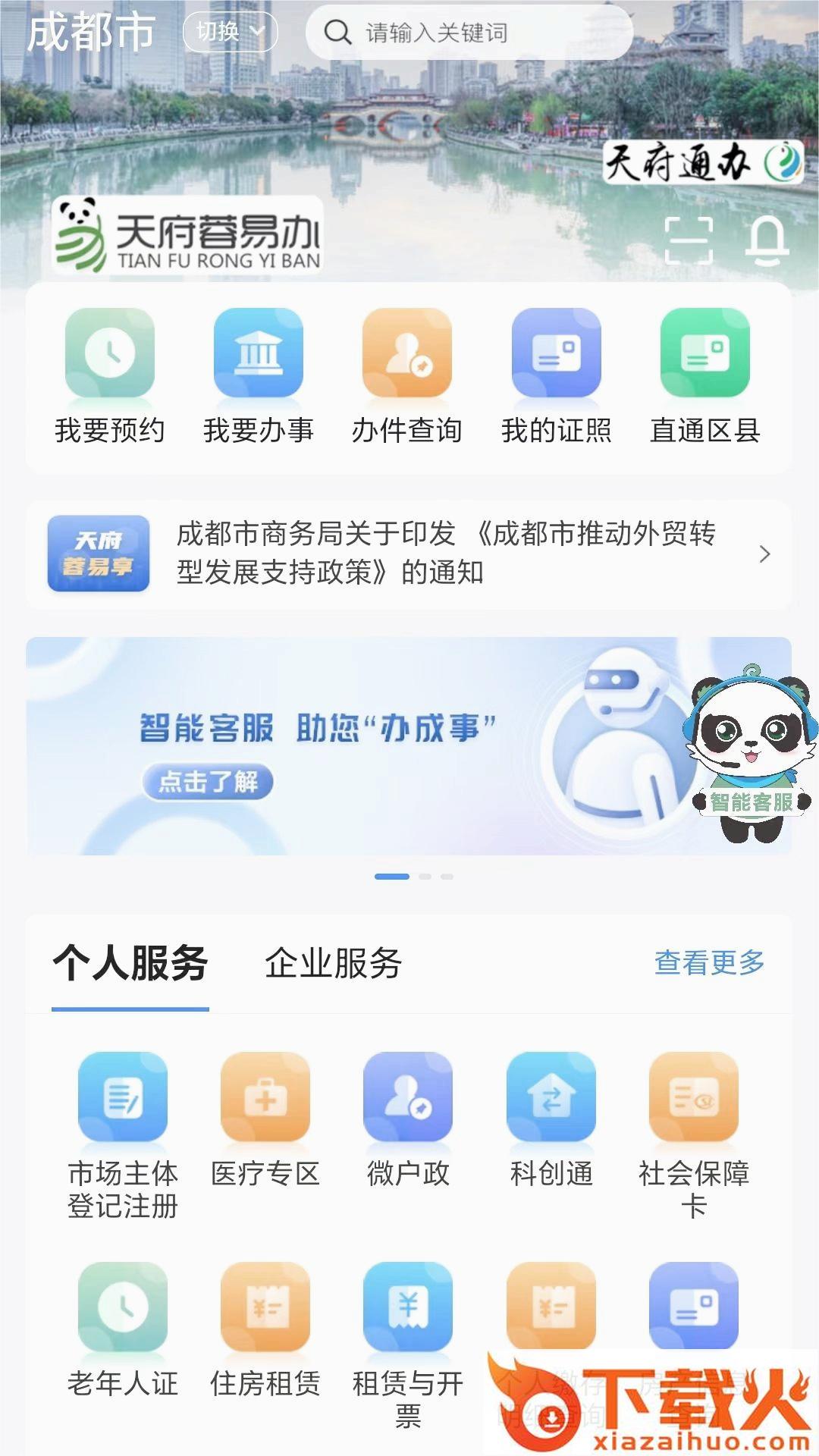Select the second carousel indicator dot

click(x=423, y=875)
